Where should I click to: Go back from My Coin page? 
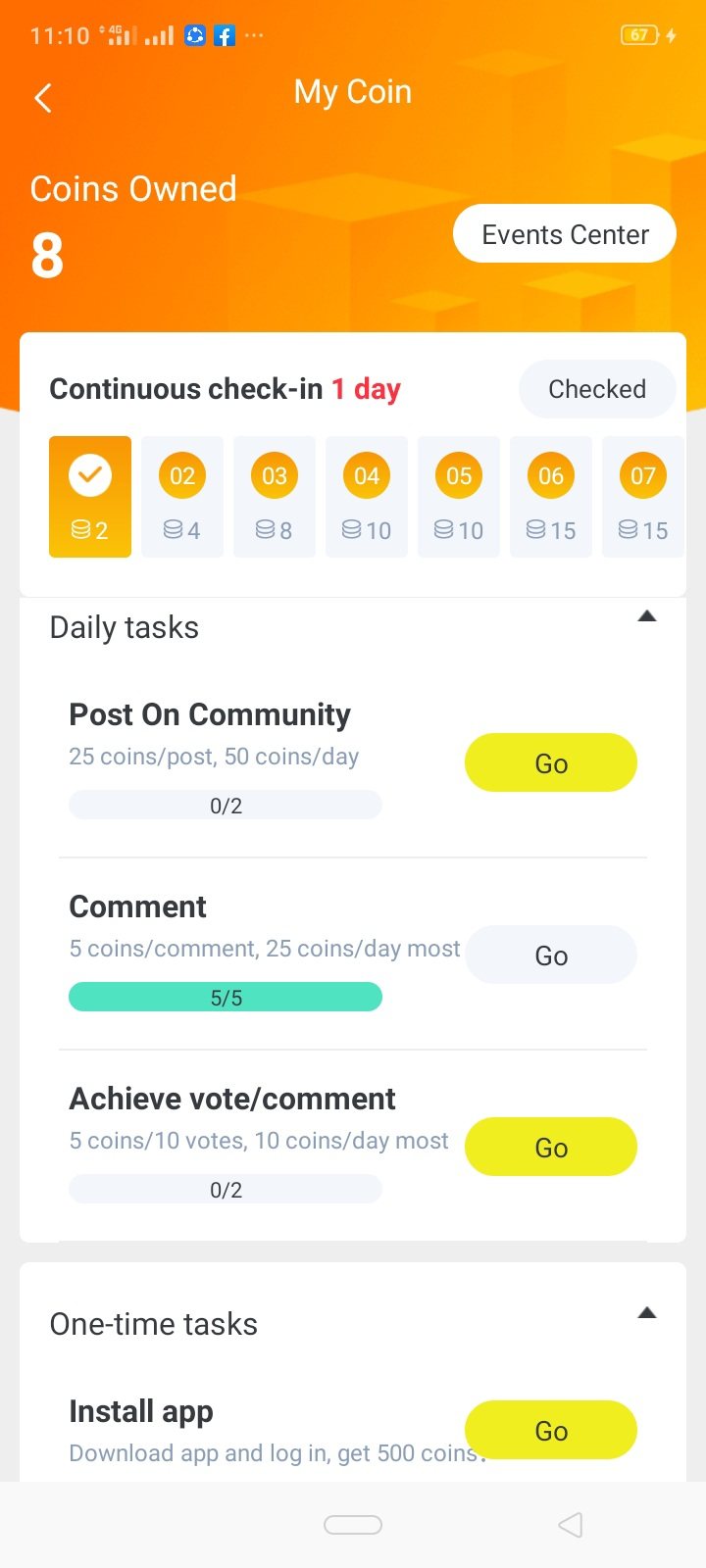pyautogui.click(x=43, y=98)
